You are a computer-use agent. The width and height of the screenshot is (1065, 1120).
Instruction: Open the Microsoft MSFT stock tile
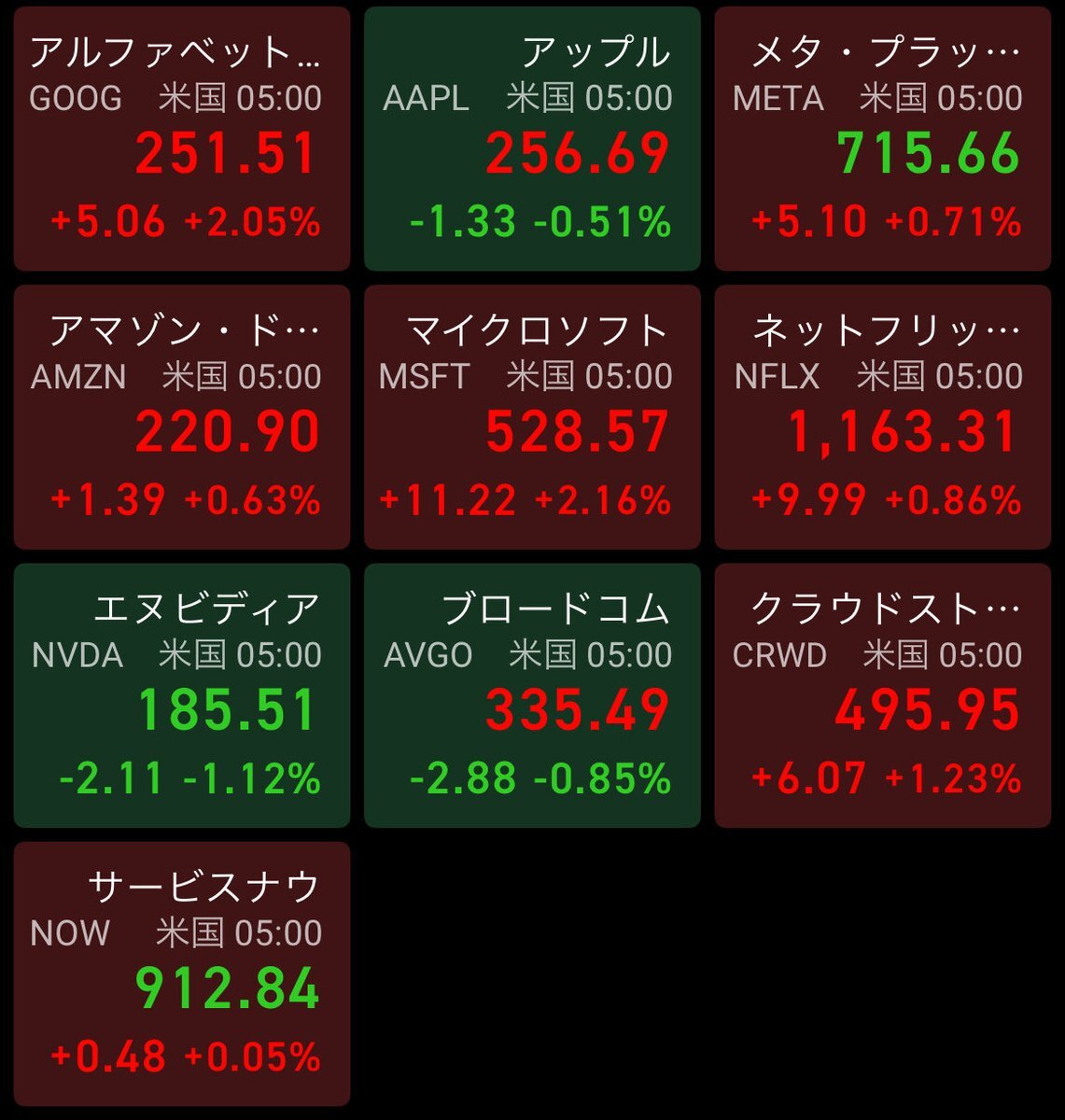pos(532,417)
